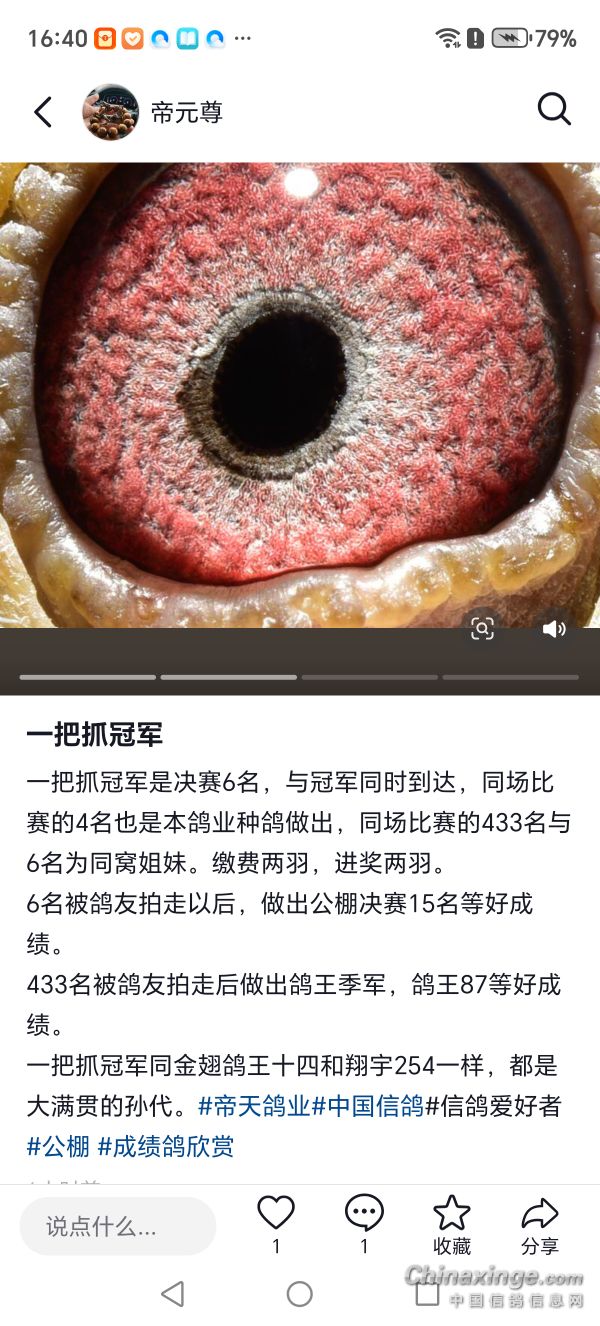This screenshot has height=1326, width=600.
Task: Like this post with the heart
Action: (x=276, y=1214)
